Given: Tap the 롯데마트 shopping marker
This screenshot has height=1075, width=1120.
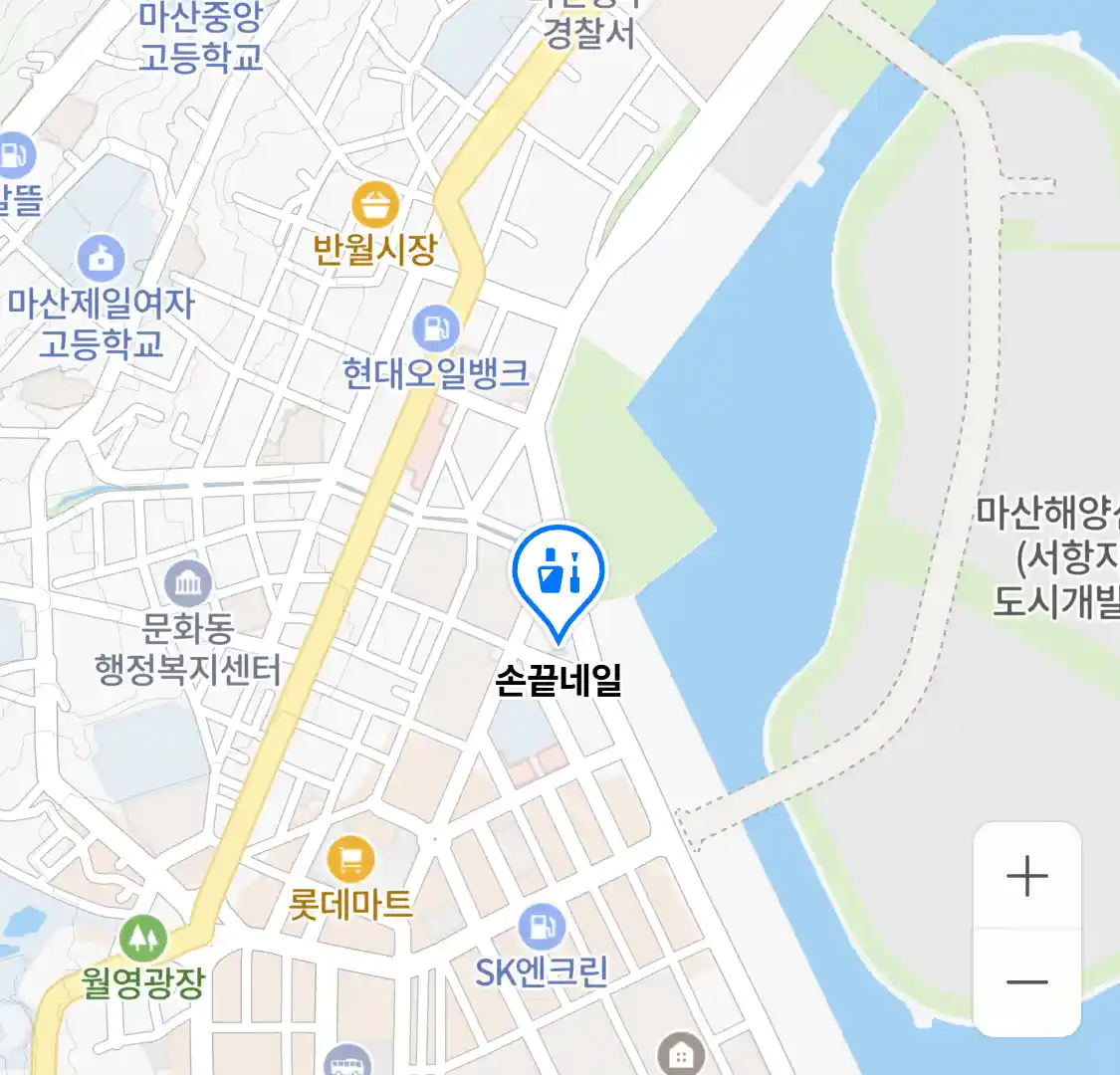Looking at the screenshot, I should coord(350,859).
